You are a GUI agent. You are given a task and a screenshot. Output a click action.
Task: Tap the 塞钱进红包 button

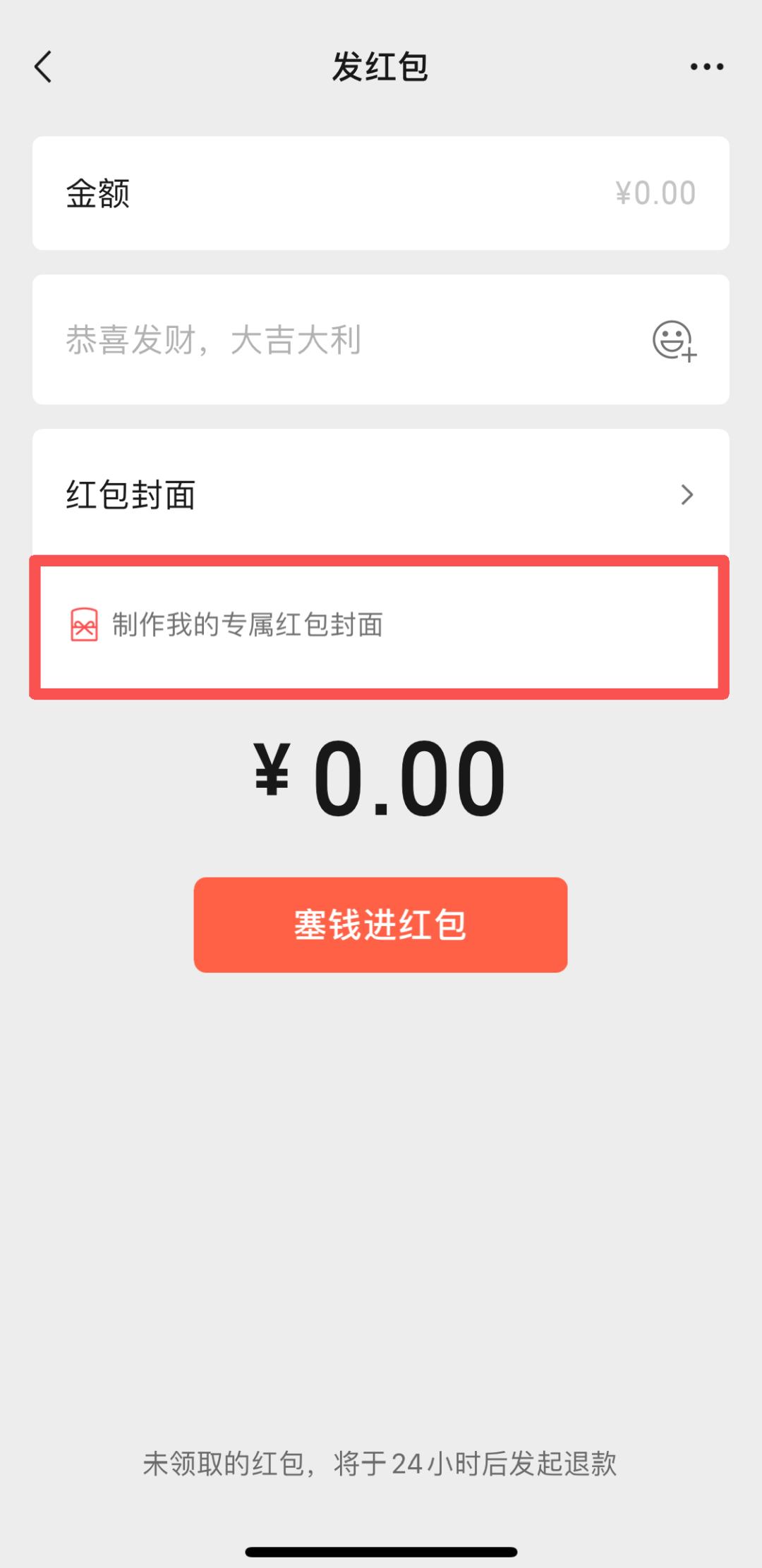click(380, 925)
